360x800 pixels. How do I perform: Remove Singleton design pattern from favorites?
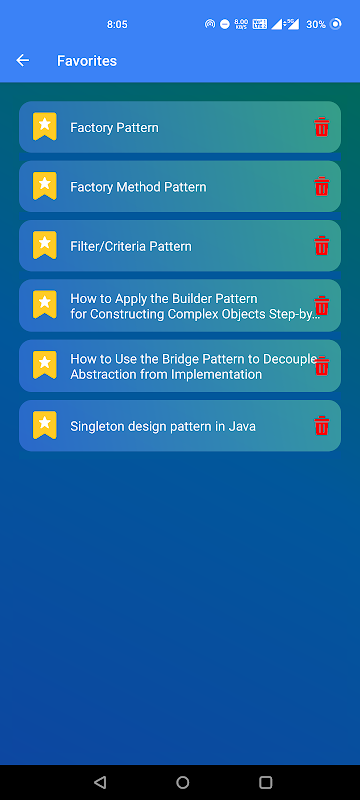coord(321,426)
